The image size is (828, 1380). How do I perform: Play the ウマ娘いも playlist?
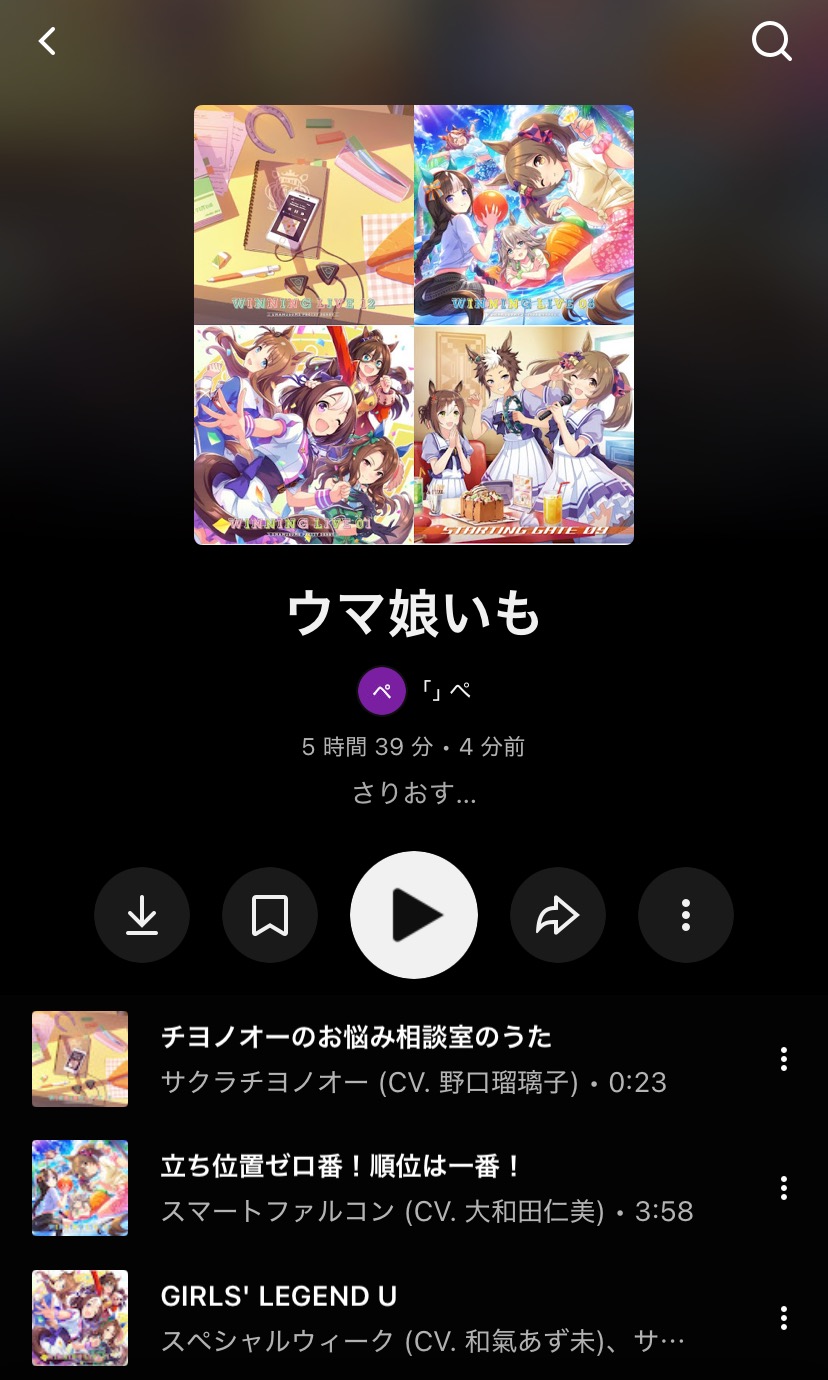414,914
